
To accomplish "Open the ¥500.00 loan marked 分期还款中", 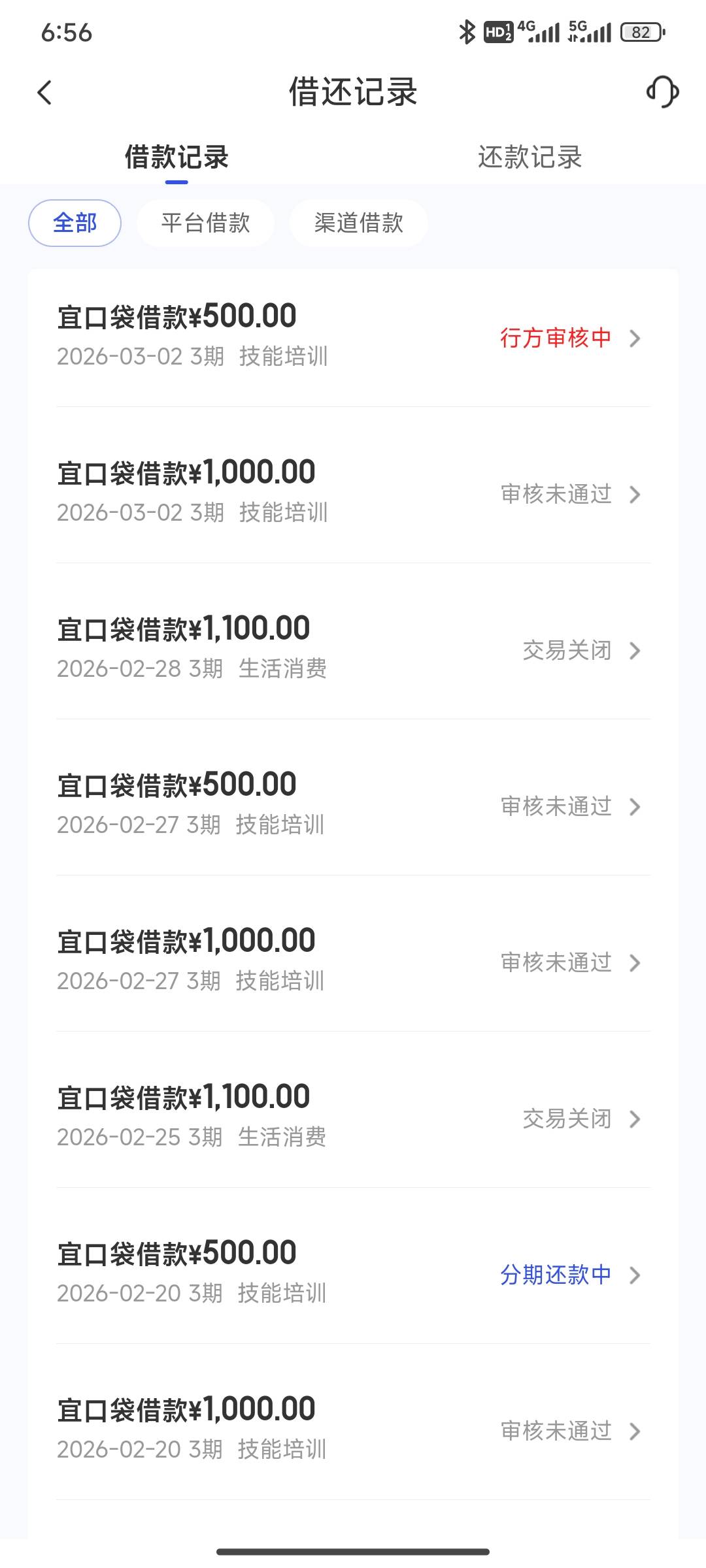I will [353, 1273].
